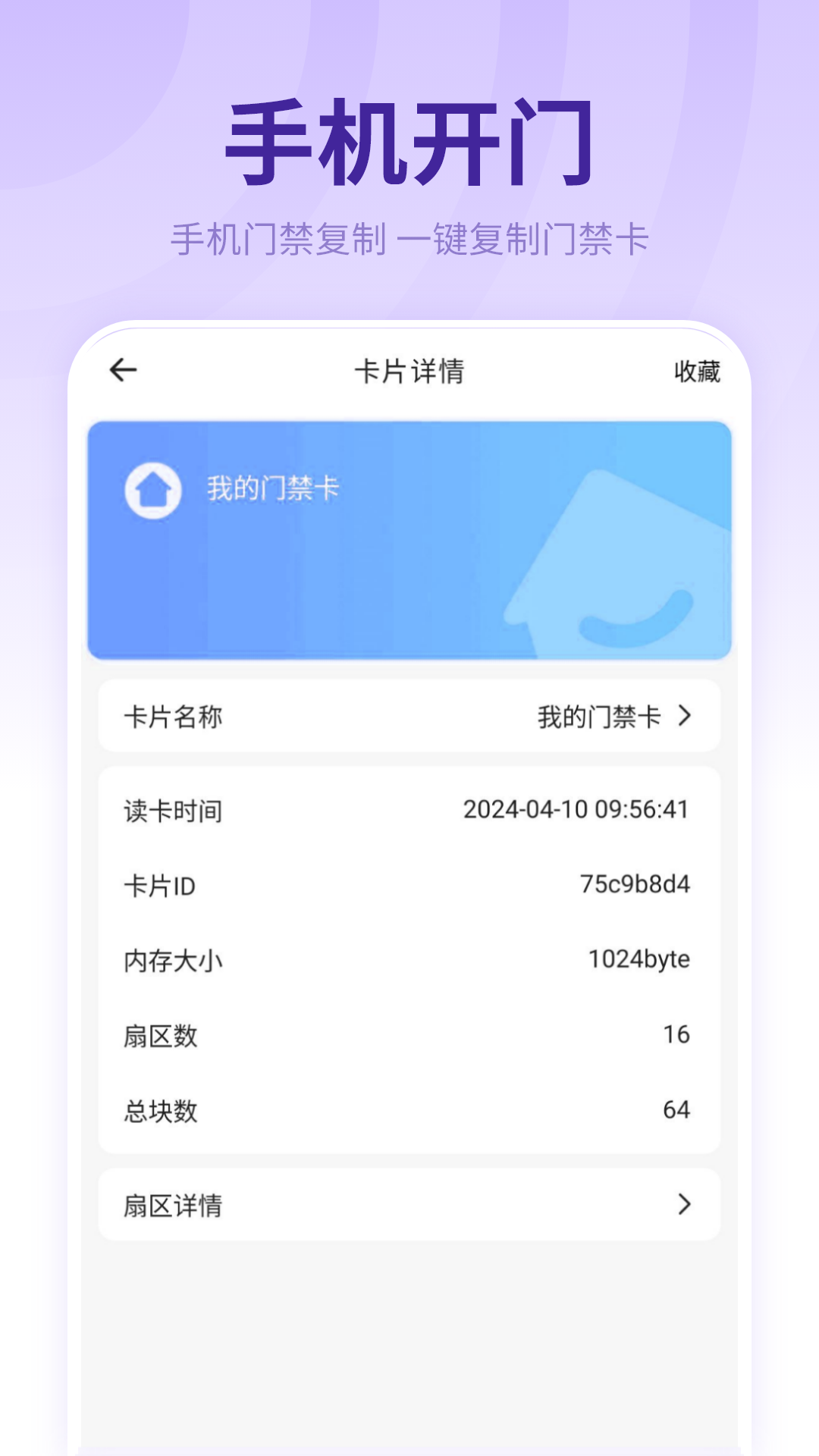Click the 手机开门 heading
Viewport: 819px width, 1456px height.
tap(409, 140)
